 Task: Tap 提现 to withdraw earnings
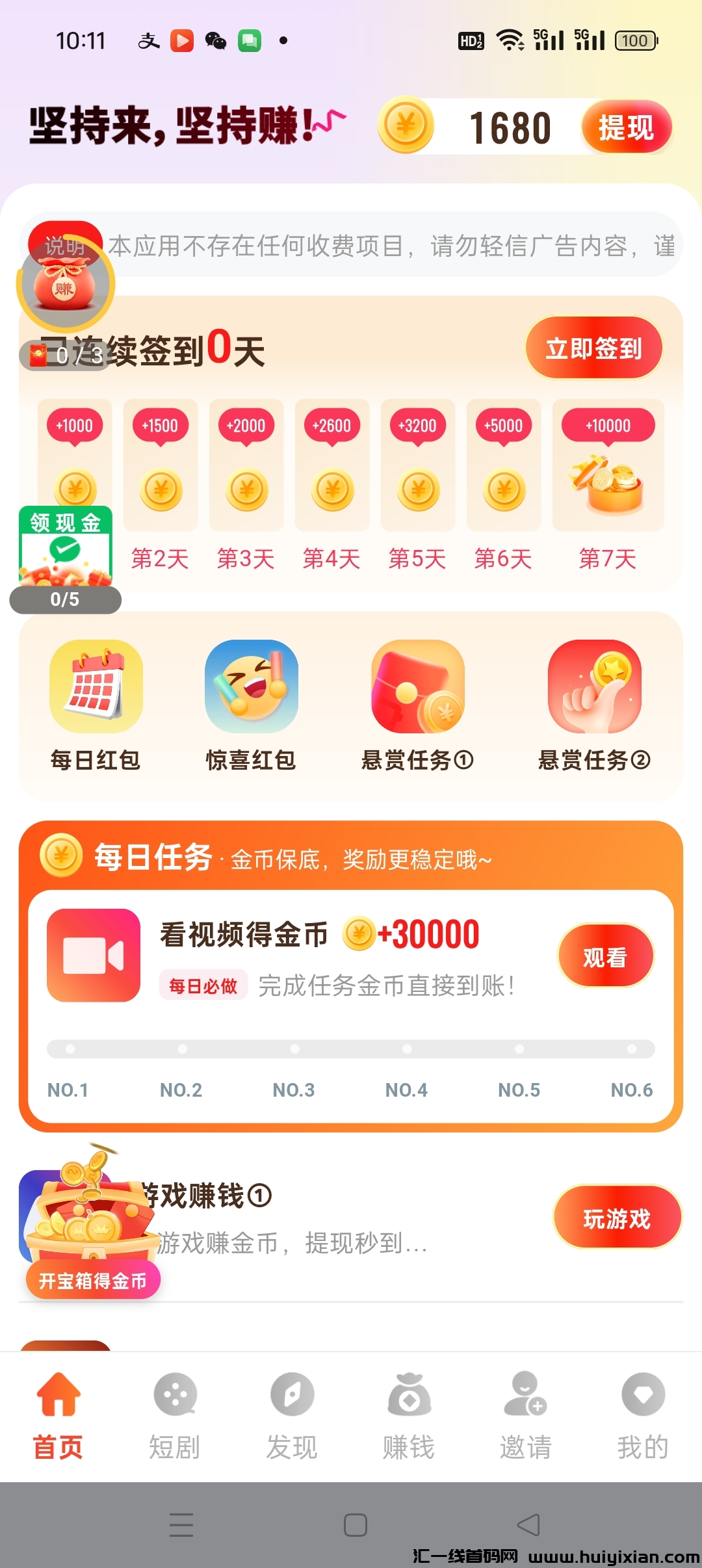click(626, 127)
